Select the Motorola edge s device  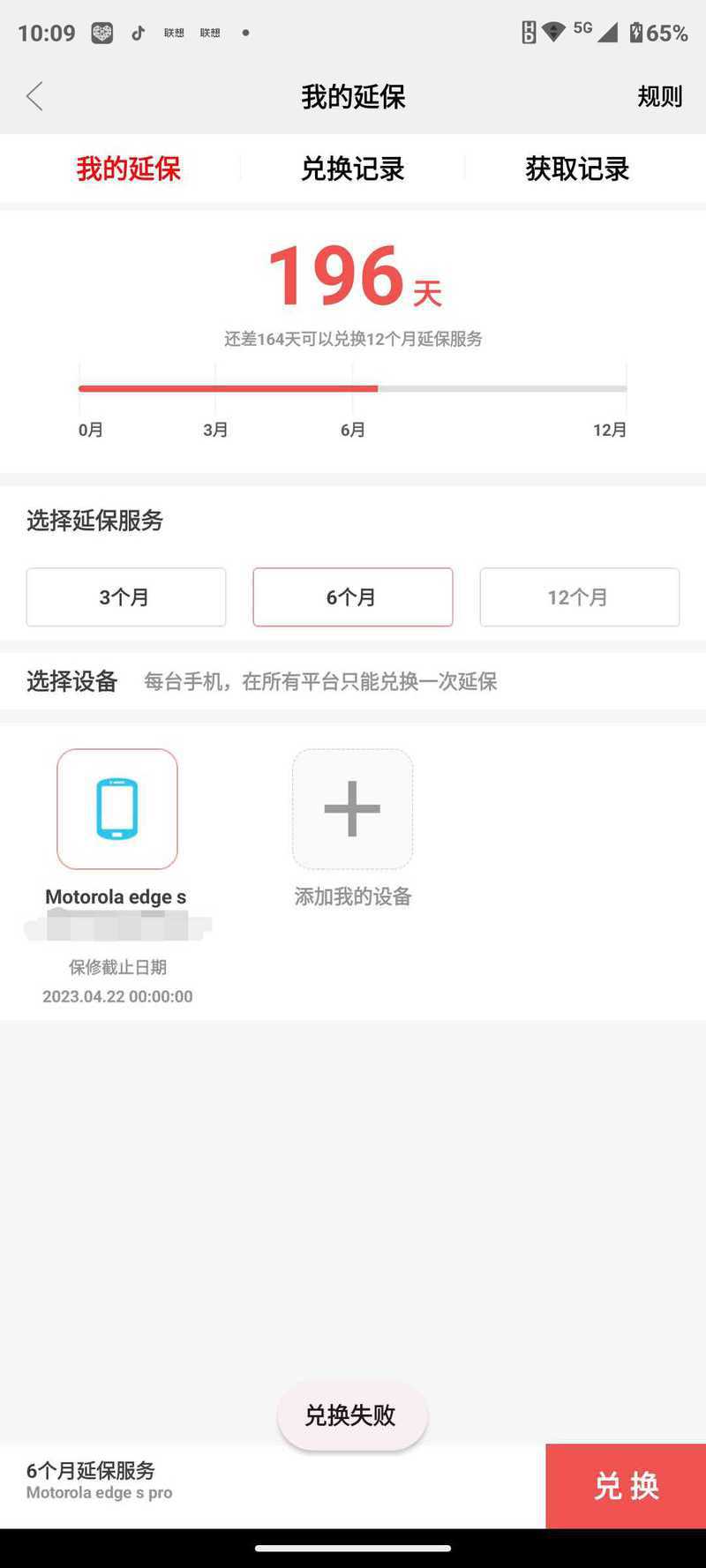pyautogui.click(x=117, y=809)
